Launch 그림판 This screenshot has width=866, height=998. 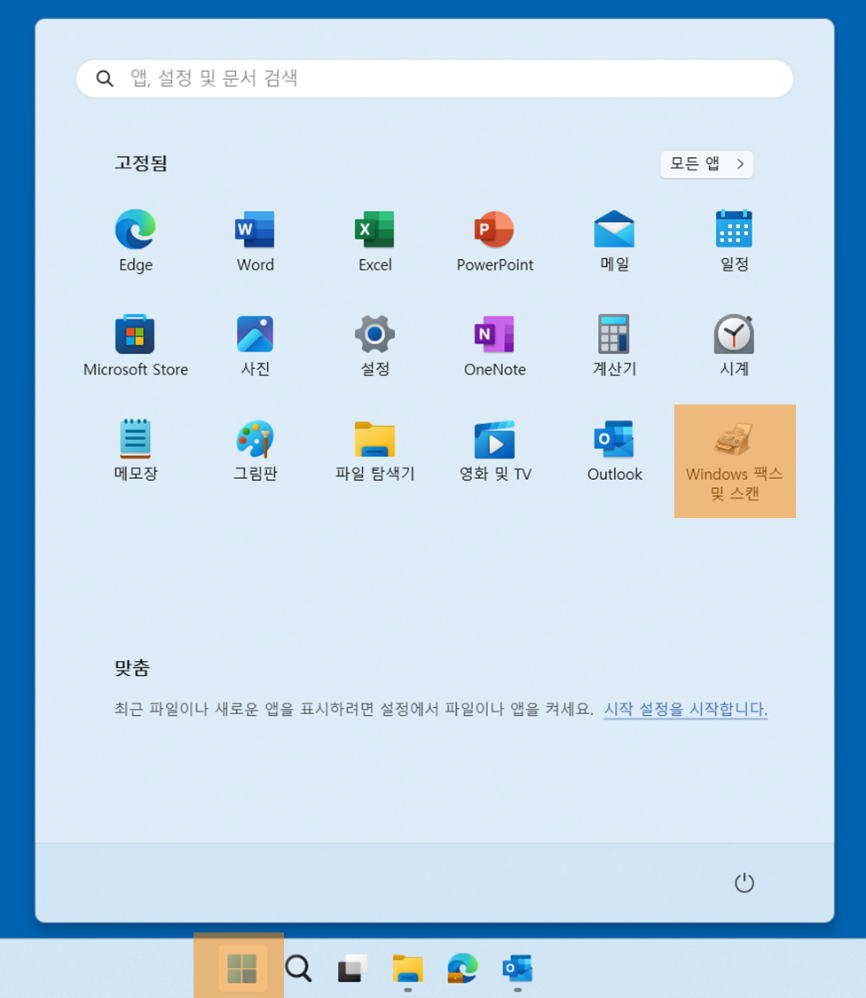(255, 450)
